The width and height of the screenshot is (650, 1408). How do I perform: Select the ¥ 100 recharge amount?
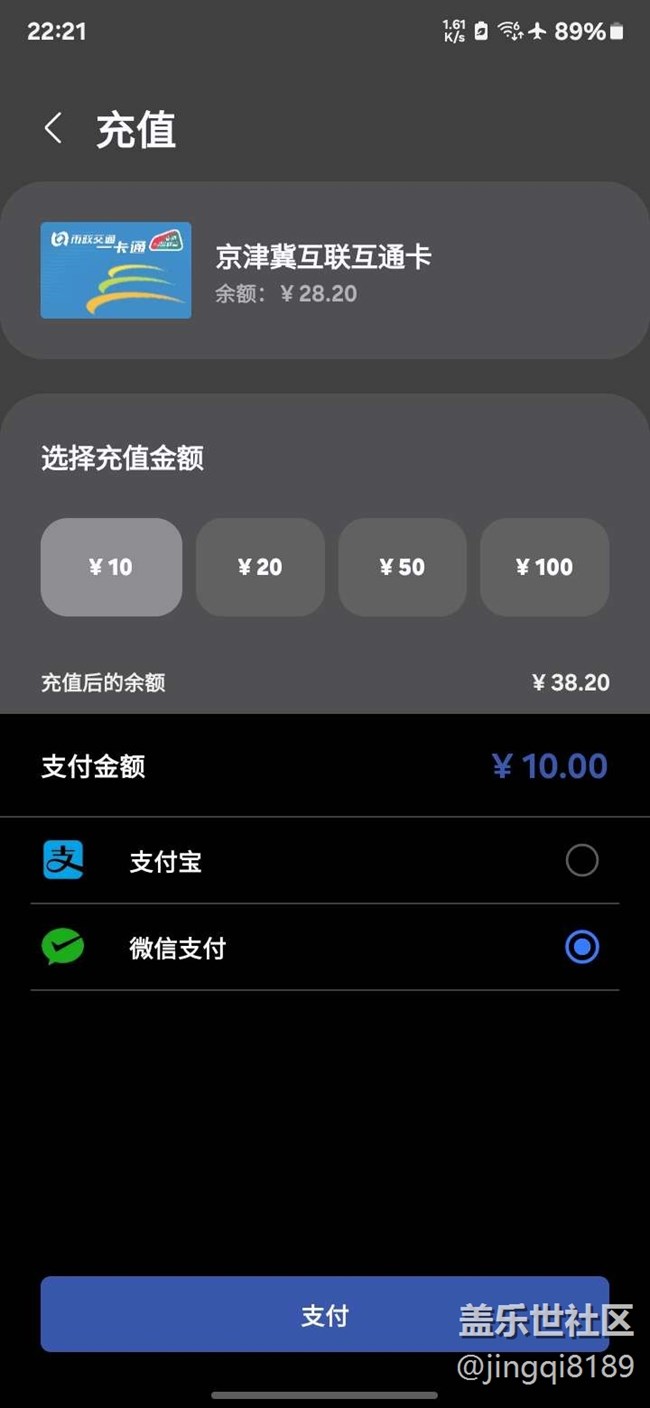[x=544, y=567]
